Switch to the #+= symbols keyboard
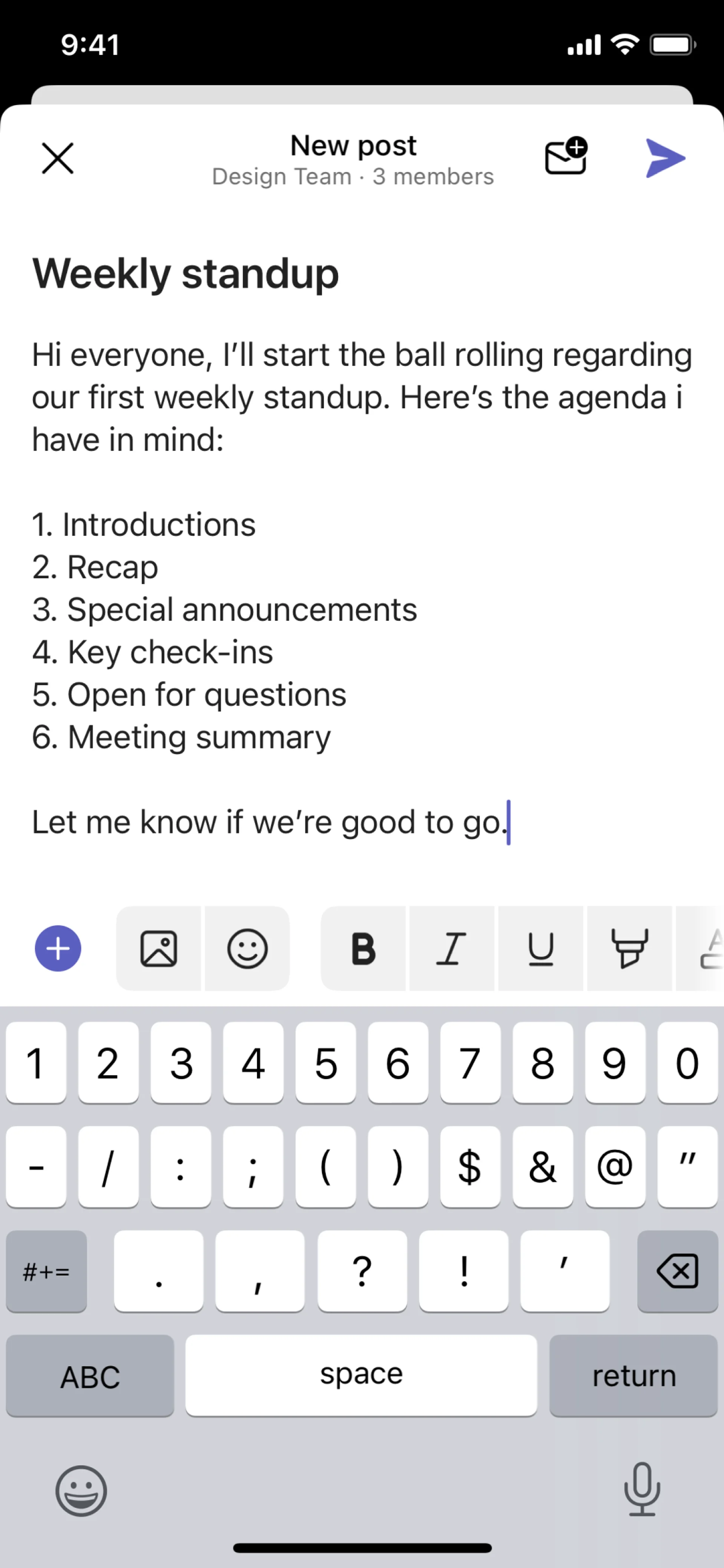 point(46,1271)
